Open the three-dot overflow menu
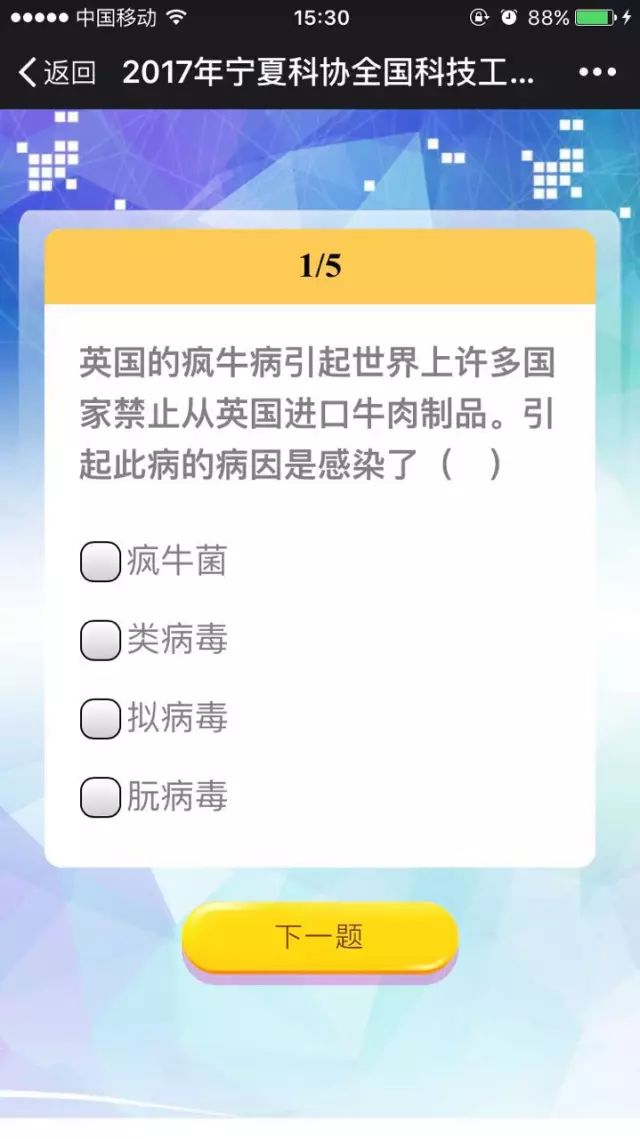 (597, 72)
